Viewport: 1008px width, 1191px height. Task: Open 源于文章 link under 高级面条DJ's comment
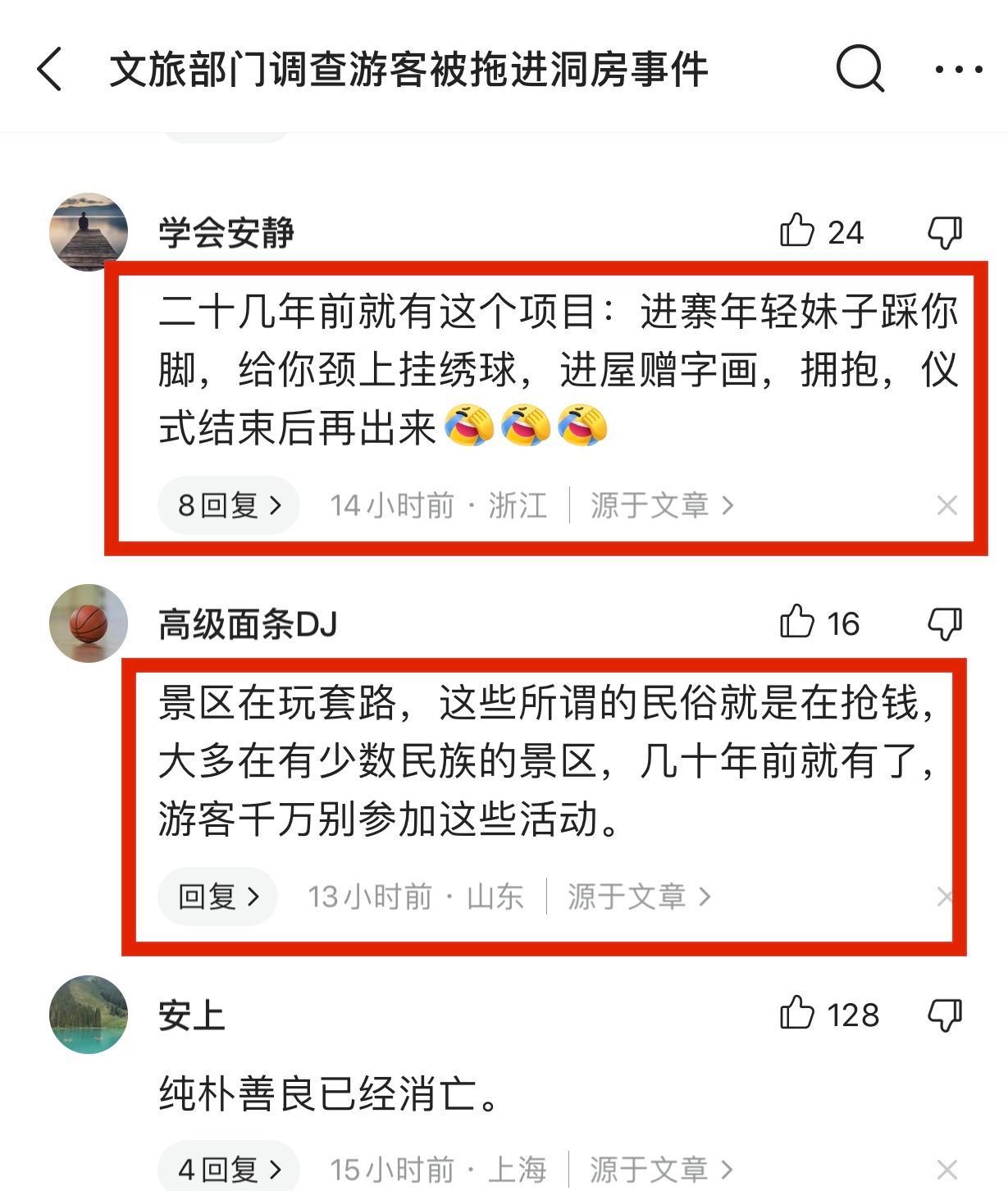[x=638, y=897]
